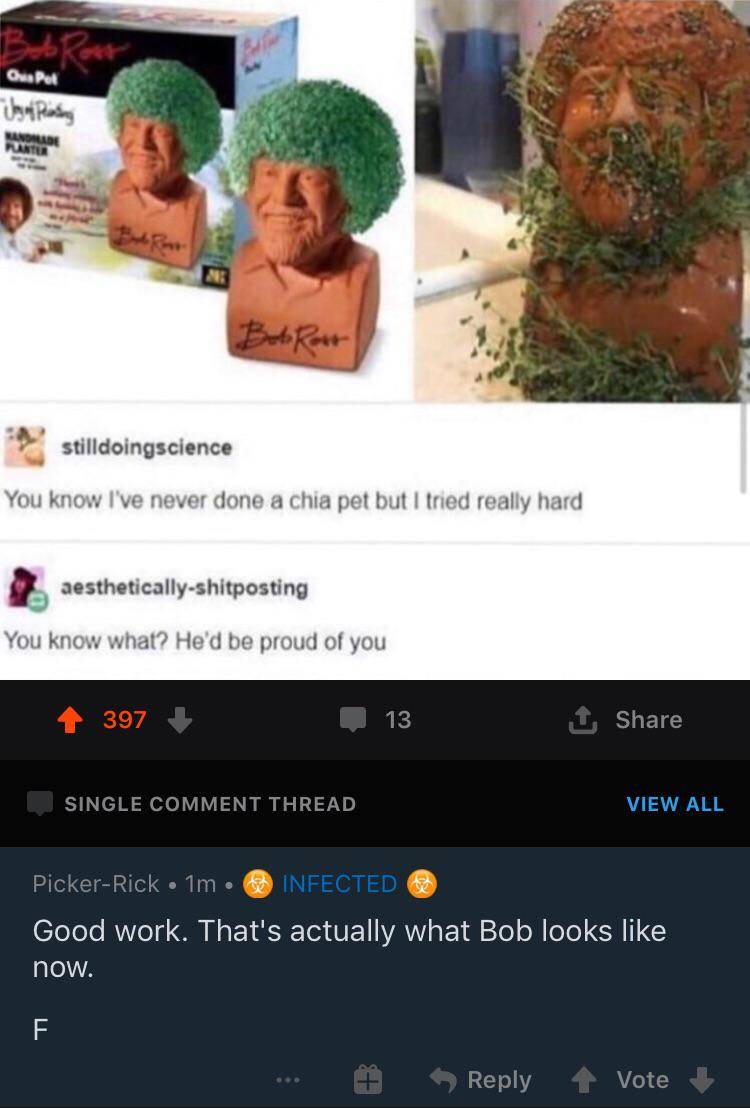This screenshot has height=1108, width=750.
Task: Open the Bob Ross chia pet image
Action: (375, 200)
